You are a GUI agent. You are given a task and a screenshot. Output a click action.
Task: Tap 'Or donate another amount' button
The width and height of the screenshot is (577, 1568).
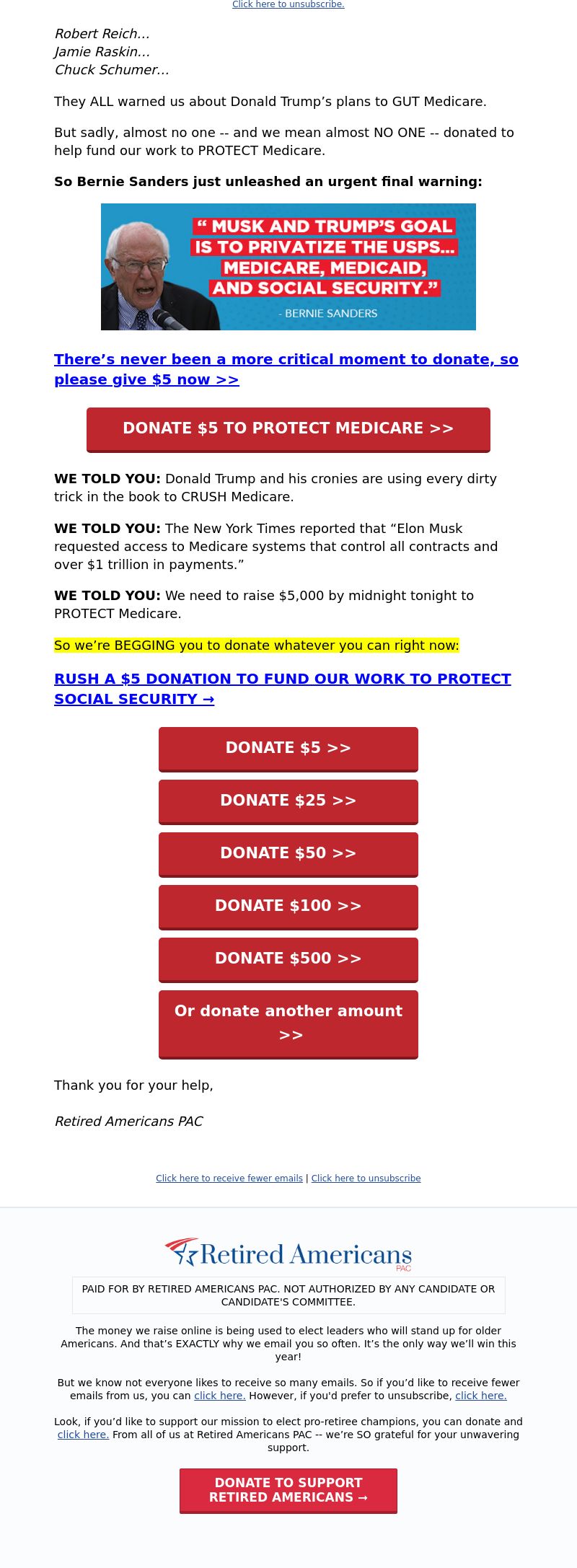tap(288, 1023)
